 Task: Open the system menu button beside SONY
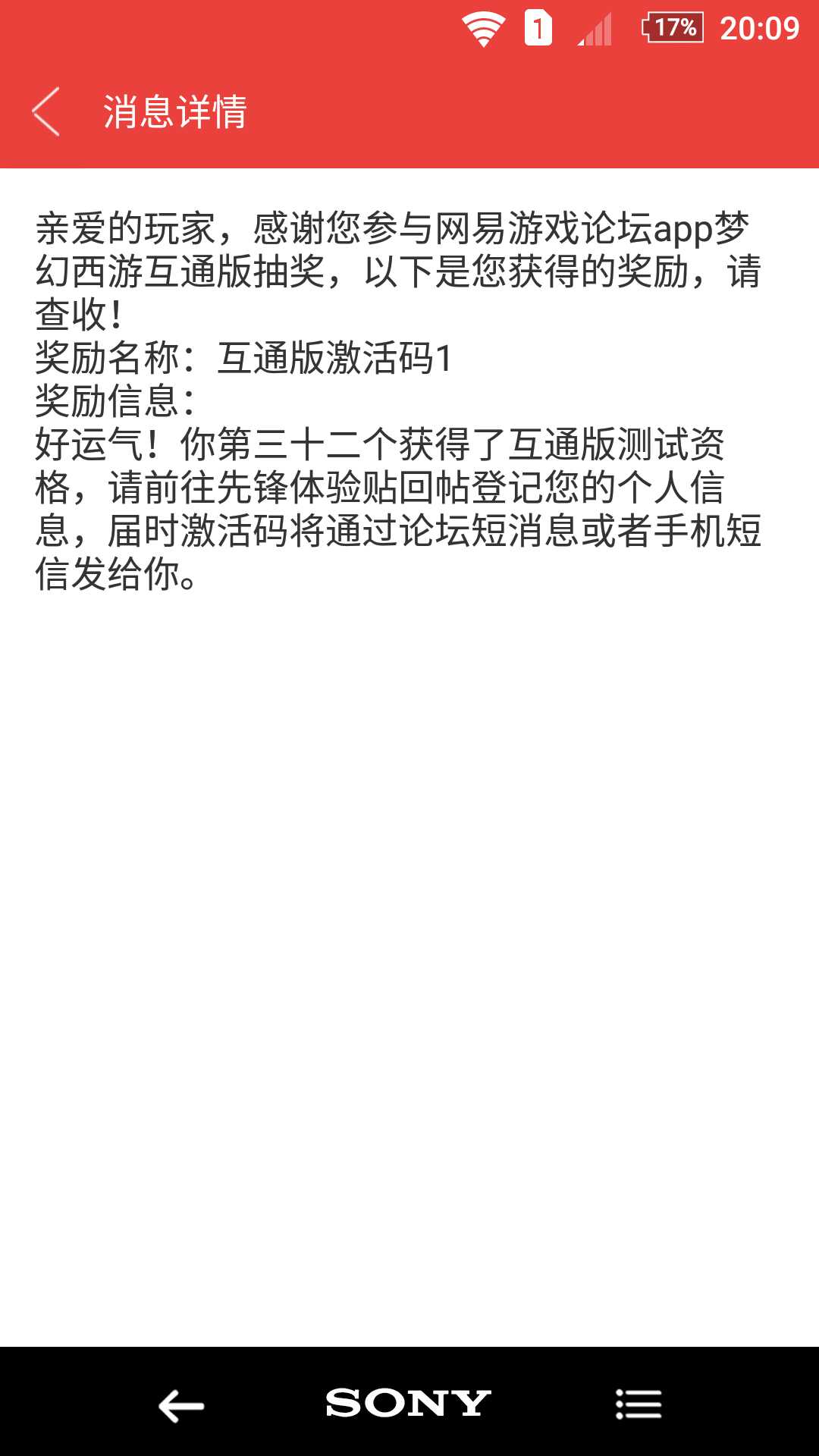pos(639,1404)
